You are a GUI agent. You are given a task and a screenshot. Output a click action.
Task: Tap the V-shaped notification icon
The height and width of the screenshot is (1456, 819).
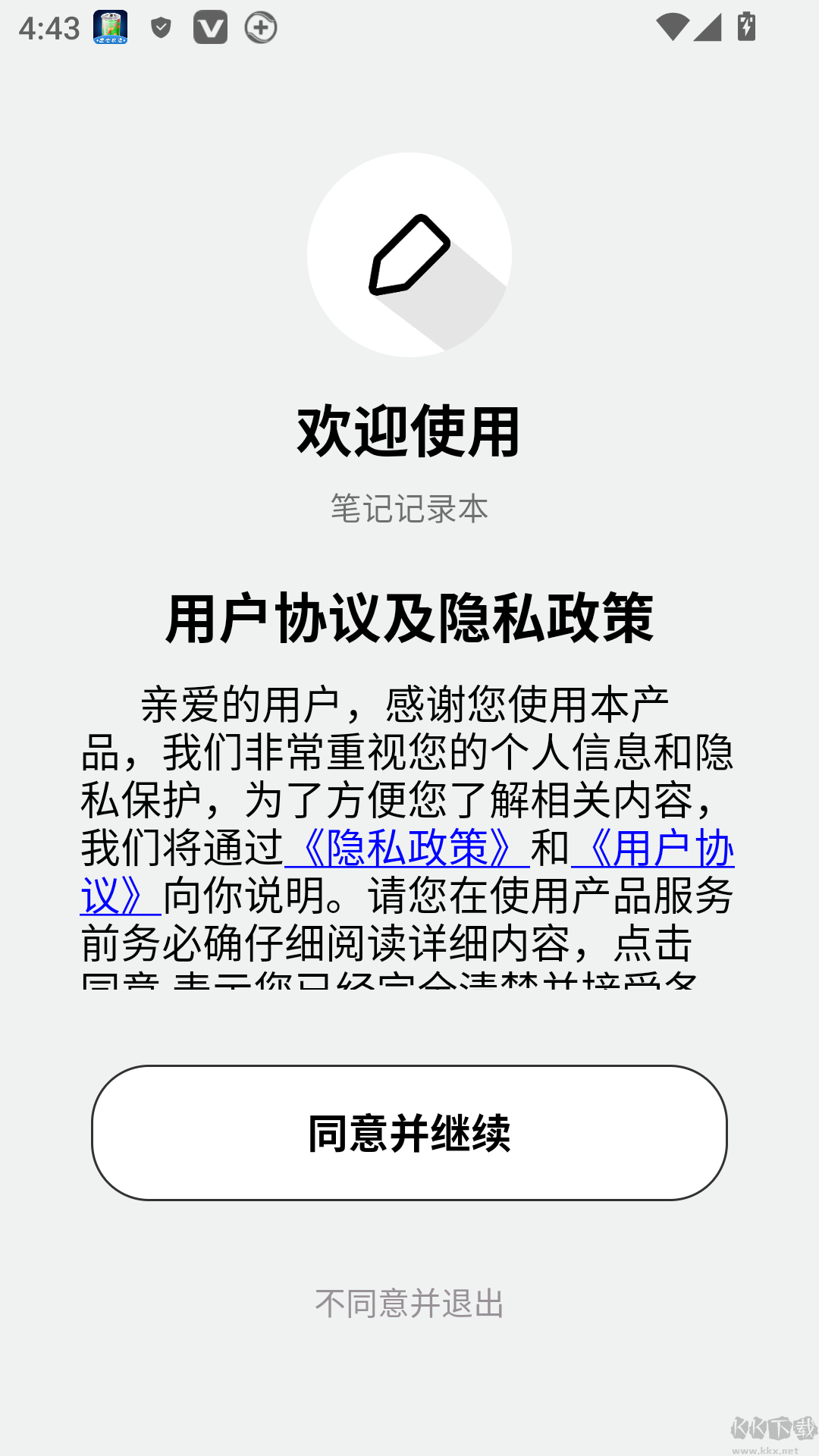(x=210, y=27)
